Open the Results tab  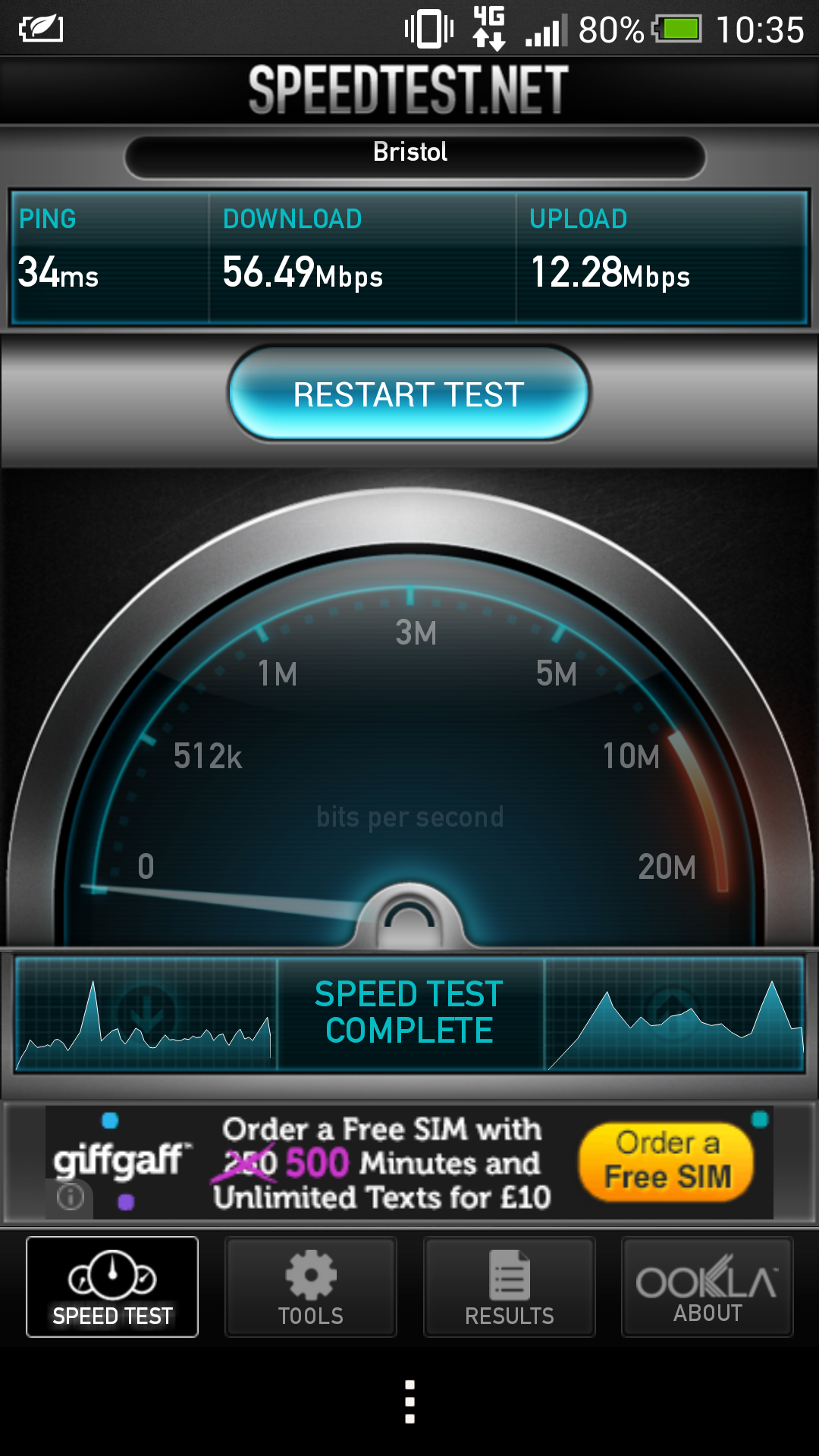[x=510, y=1287]
